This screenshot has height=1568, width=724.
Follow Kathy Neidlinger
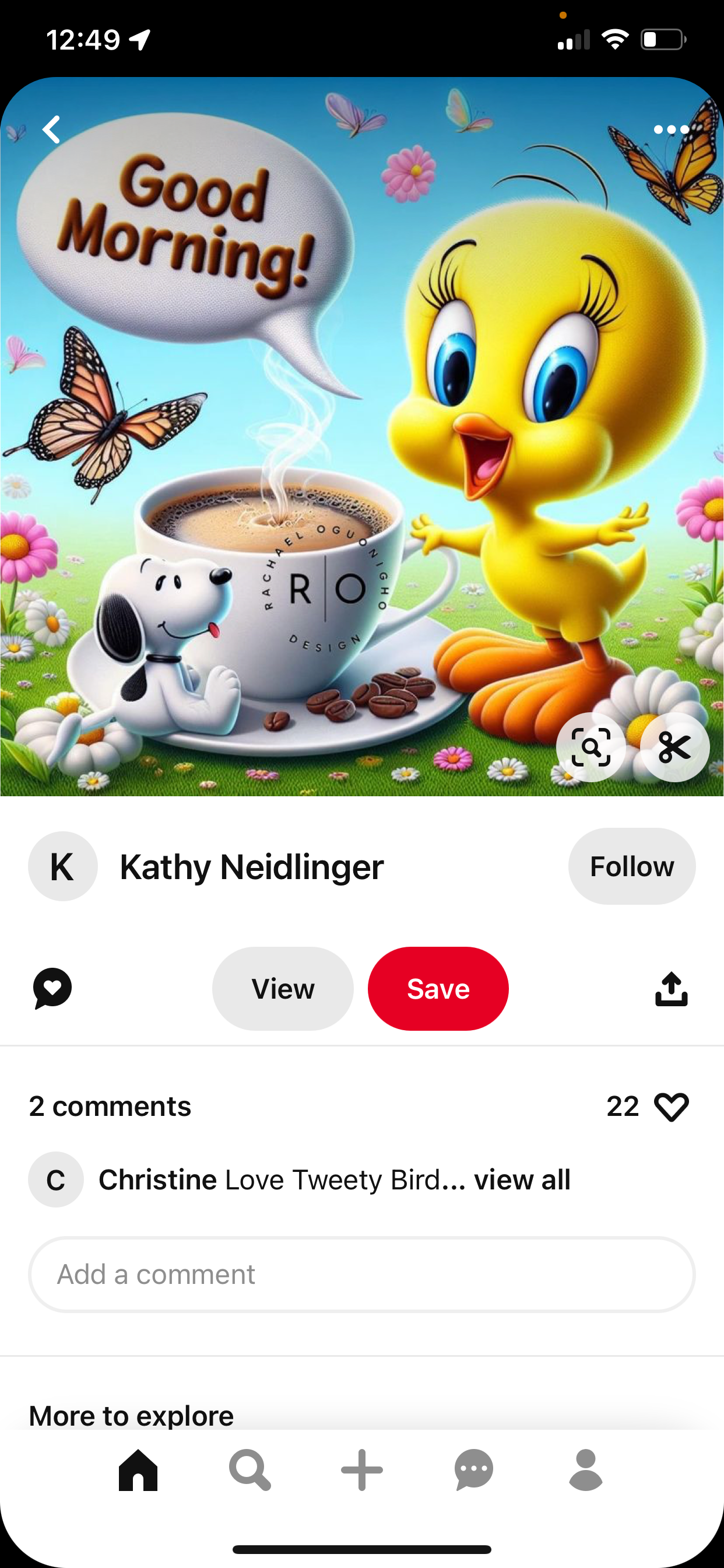pos(631,866)
